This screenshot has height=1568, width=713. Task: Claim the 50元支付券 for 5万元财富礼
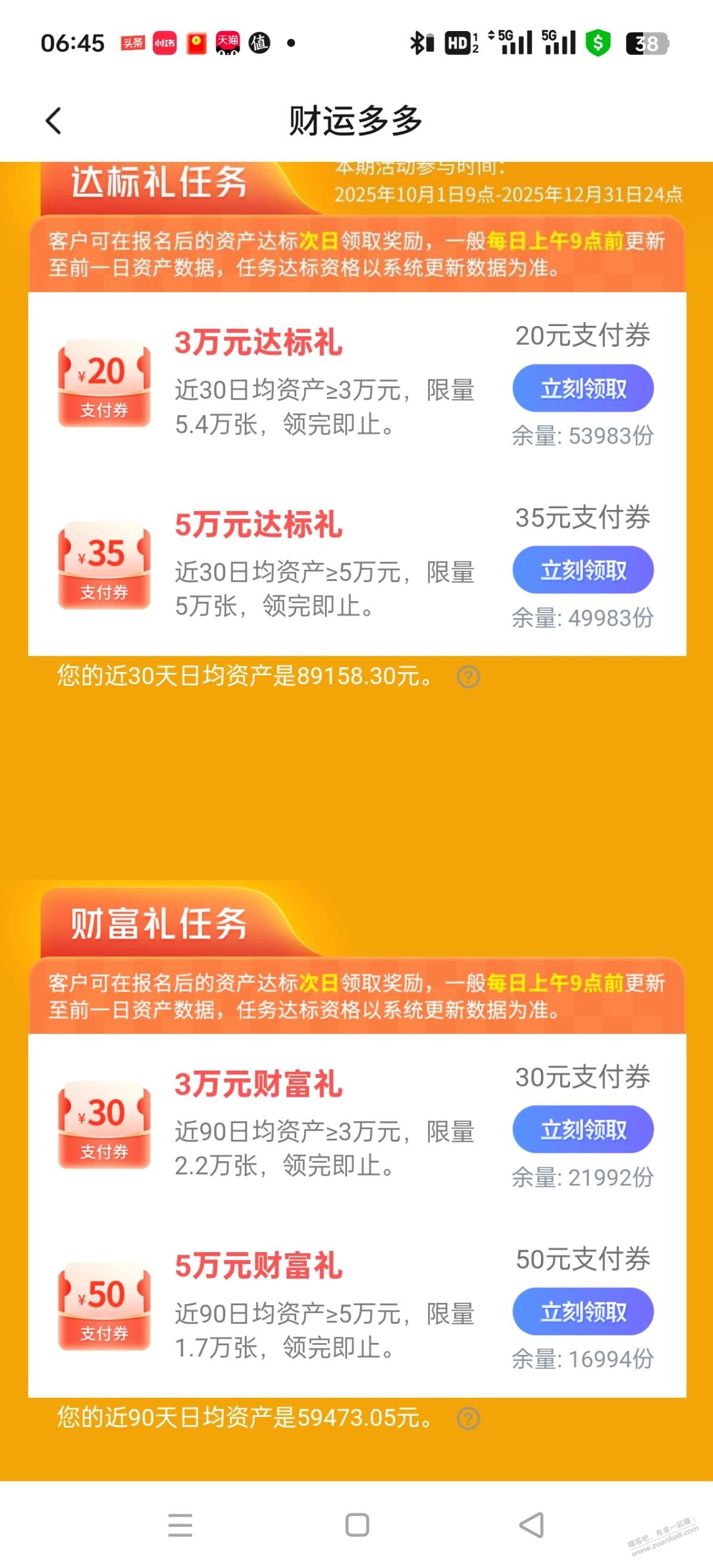pos(583,1311)
